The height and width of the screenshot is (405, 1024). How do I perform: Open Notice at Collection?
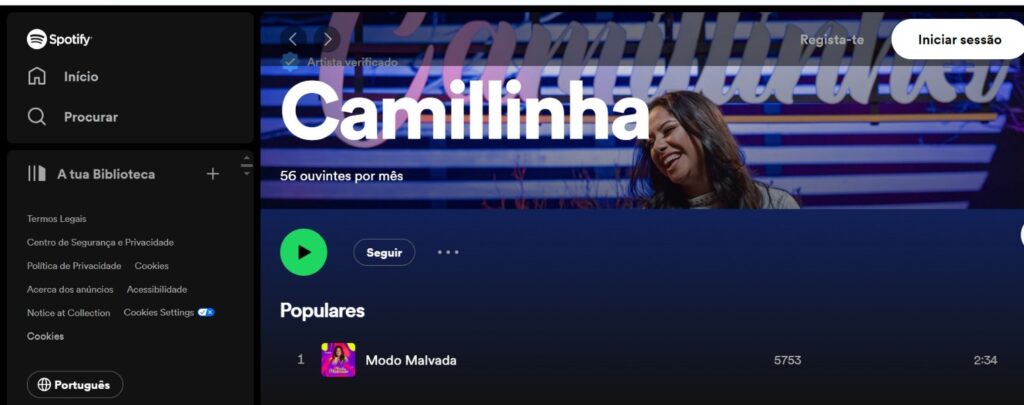pos(68,313)
